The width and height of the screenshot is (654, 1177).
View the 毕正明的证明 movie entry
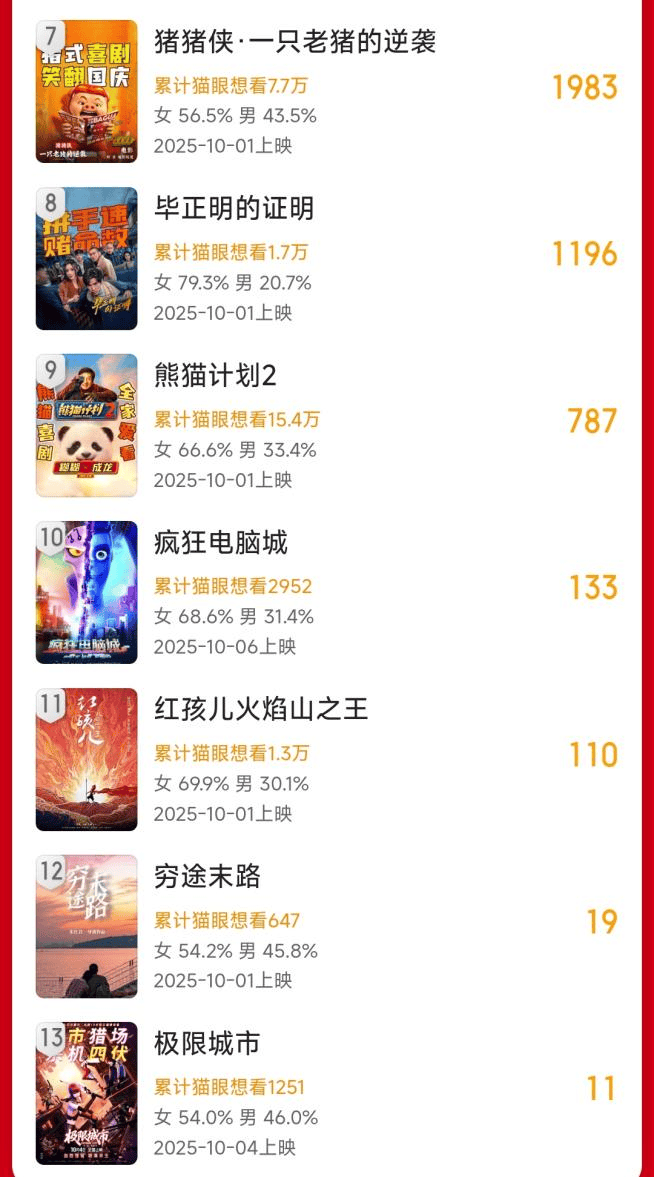click(234, 208)
